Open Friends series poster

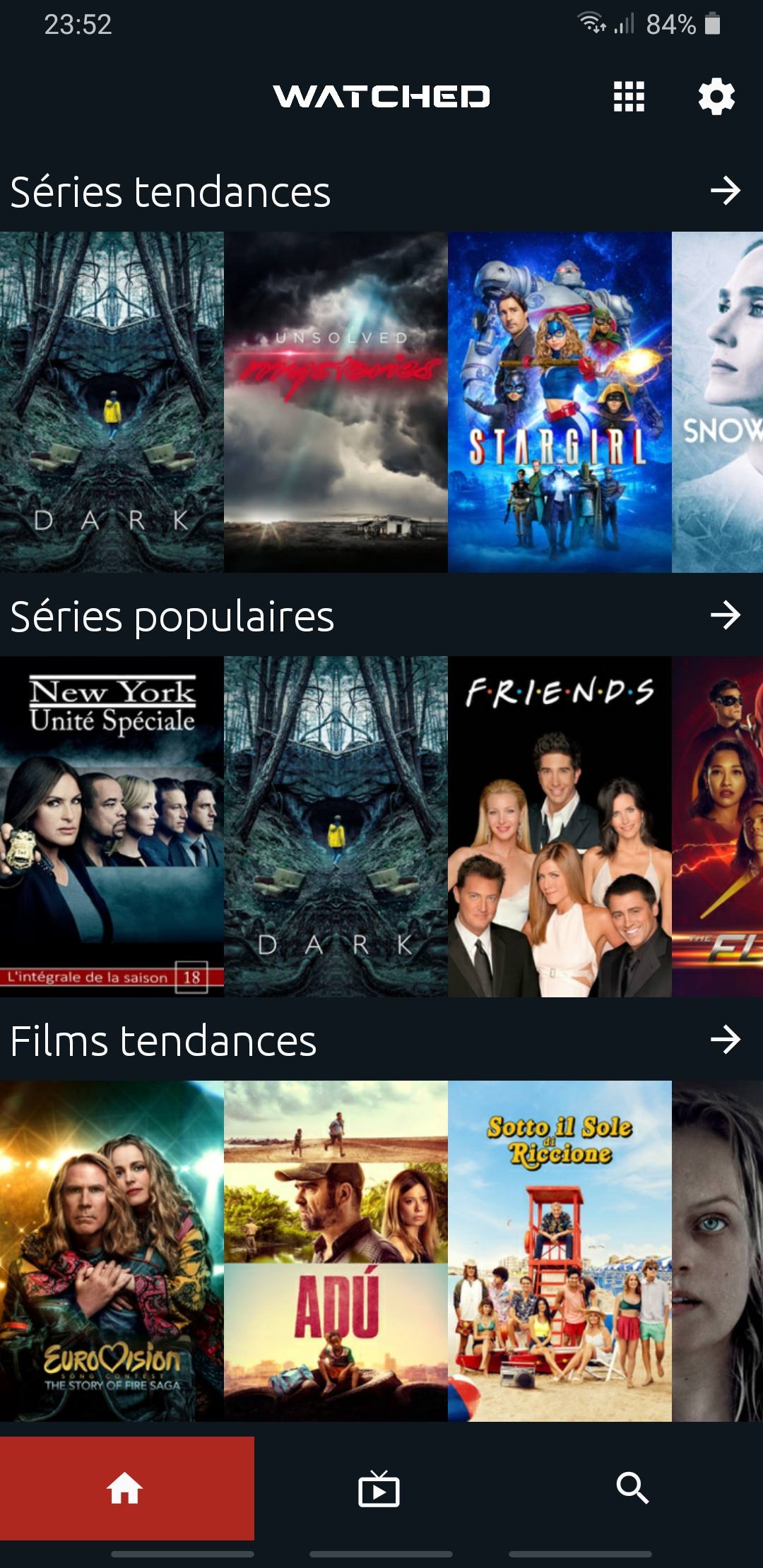[560, 826]
